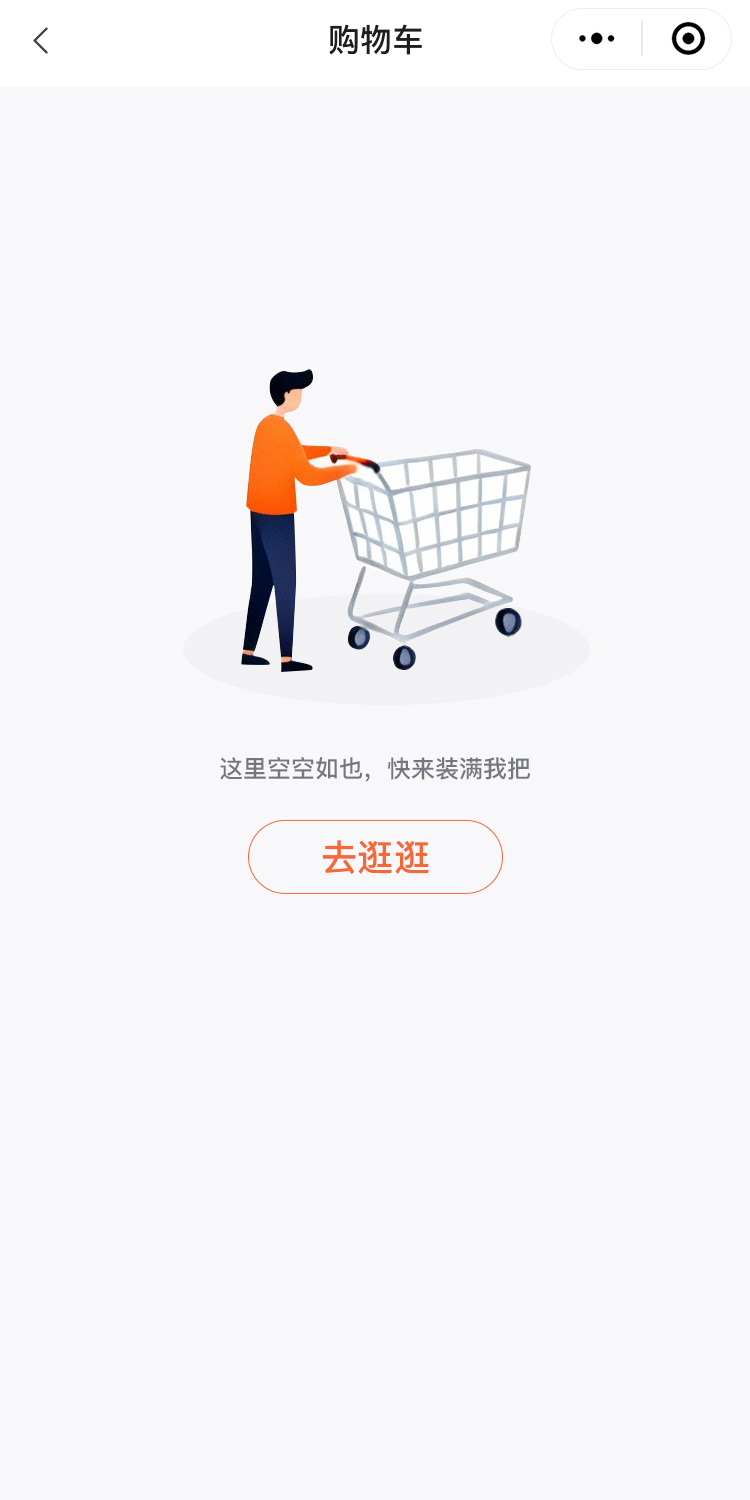Open the mini program more options menu
The width and height of the screenshot is (750, 1500).
(597, 39)
